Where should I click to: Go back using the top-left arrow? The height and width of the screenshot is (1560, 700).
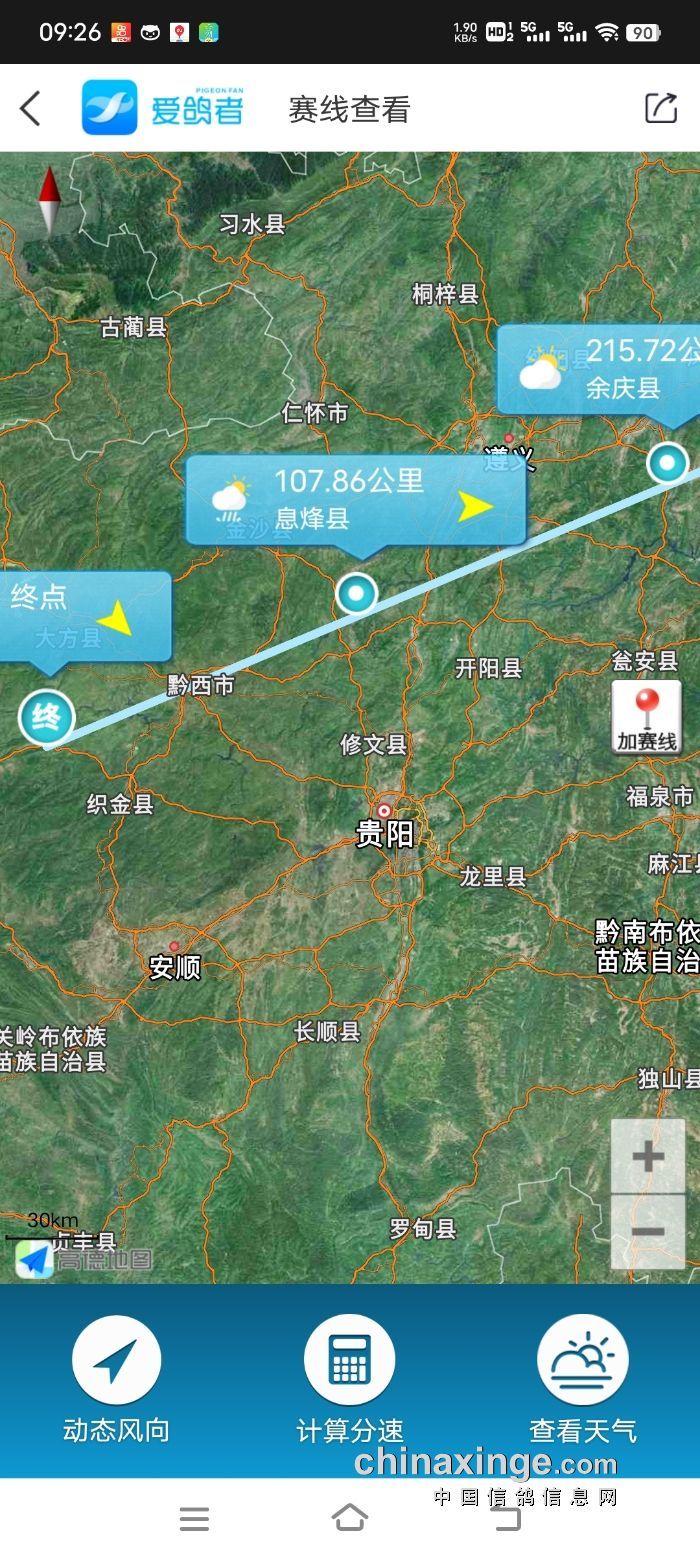point(31,108)
